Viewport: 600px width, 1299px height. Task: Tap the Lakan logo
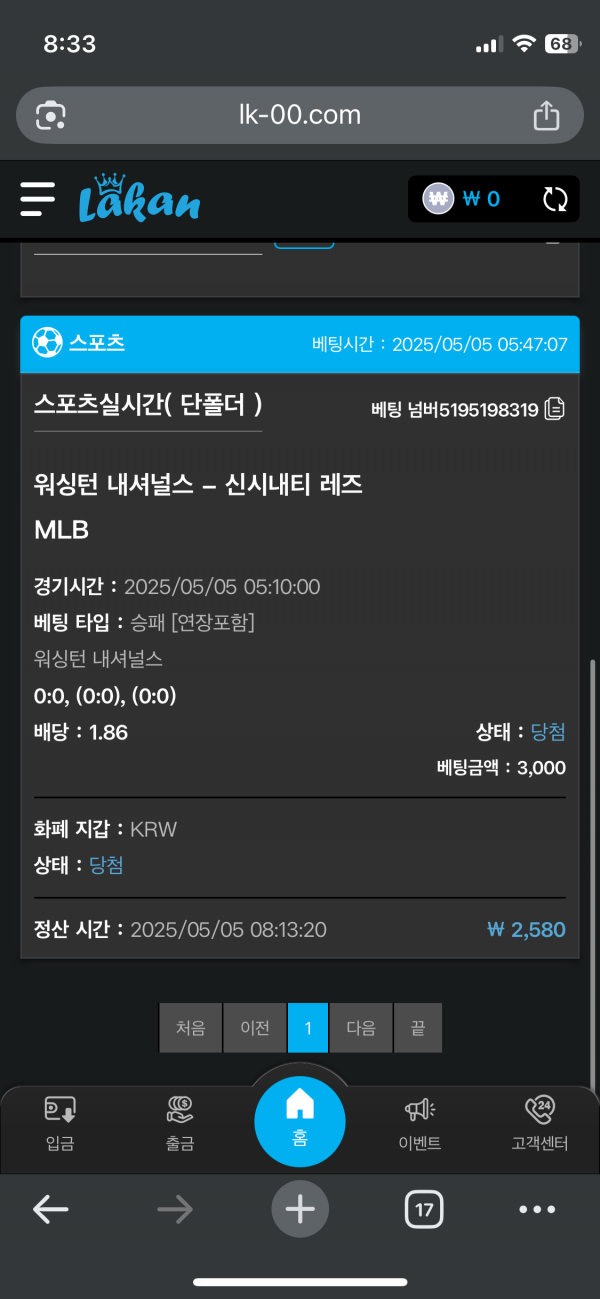(x=139, y=198)
